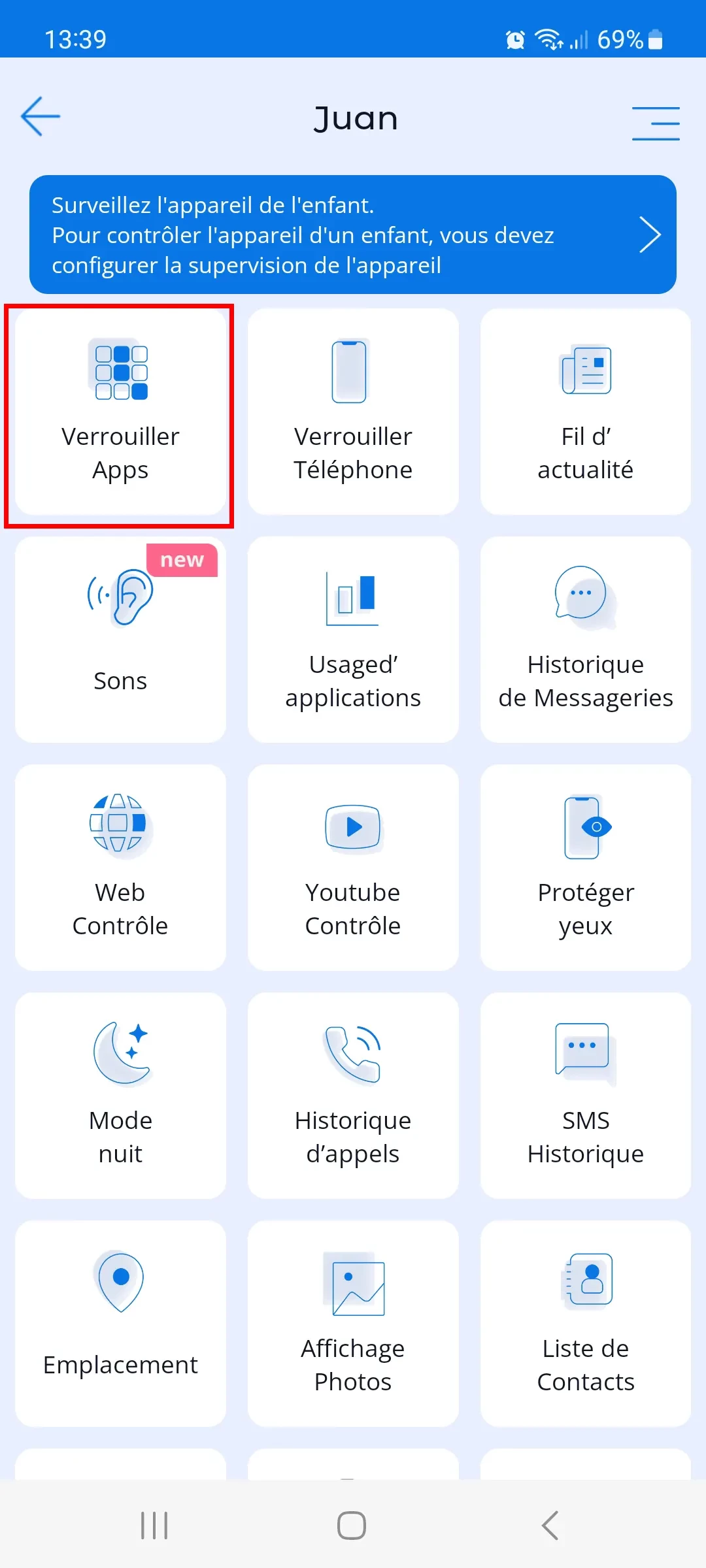Screen dimensions: 706x1568
Task: Open Youtube Contrôle tile
Action: pos(353,868)
